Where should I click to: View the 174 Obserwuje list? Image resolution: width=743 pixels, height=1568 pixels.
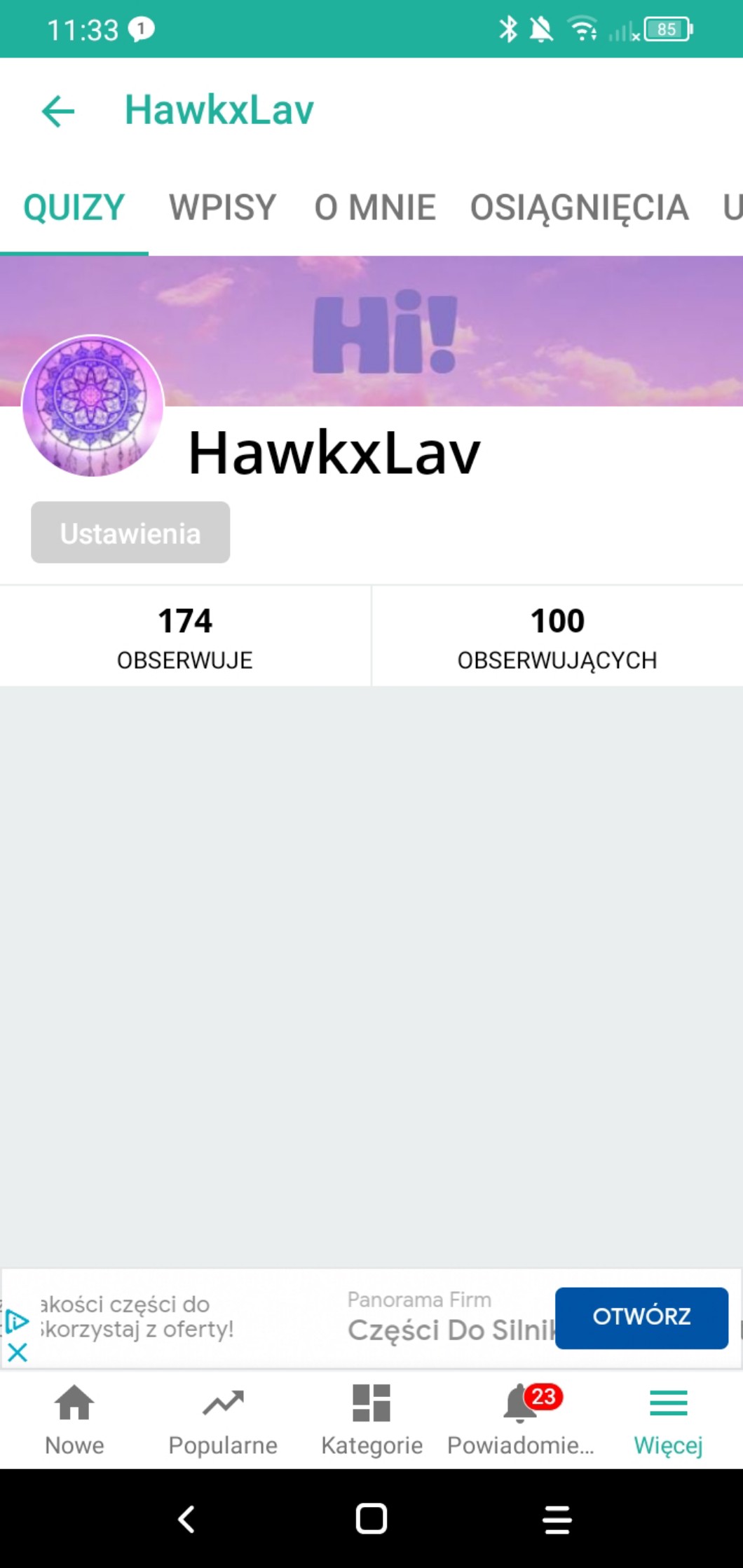185,636
